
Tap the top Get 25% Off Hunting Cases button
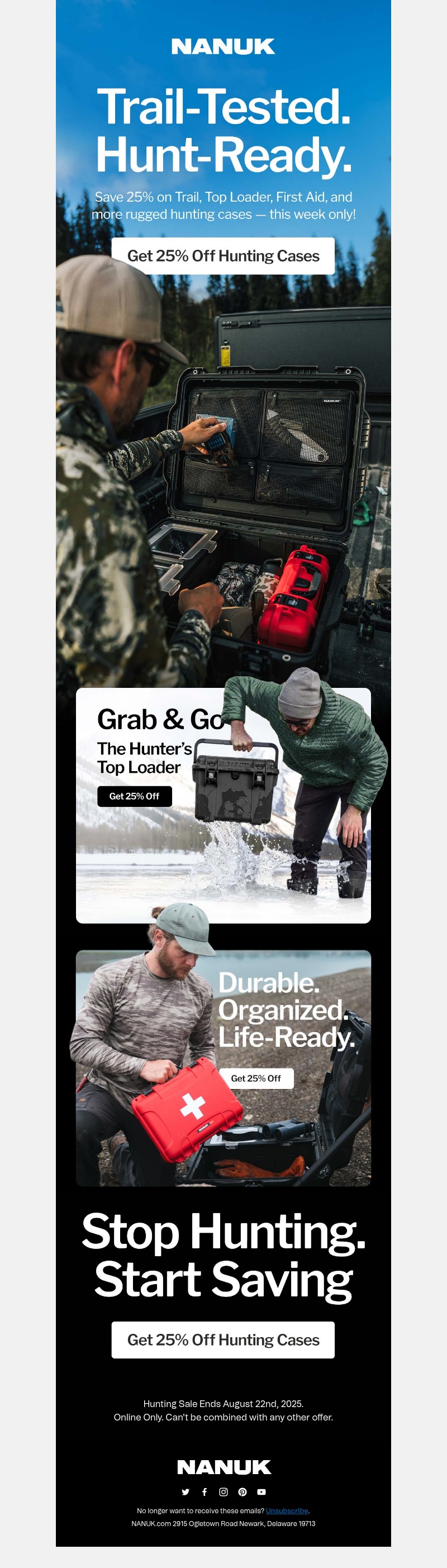(223, 256)
